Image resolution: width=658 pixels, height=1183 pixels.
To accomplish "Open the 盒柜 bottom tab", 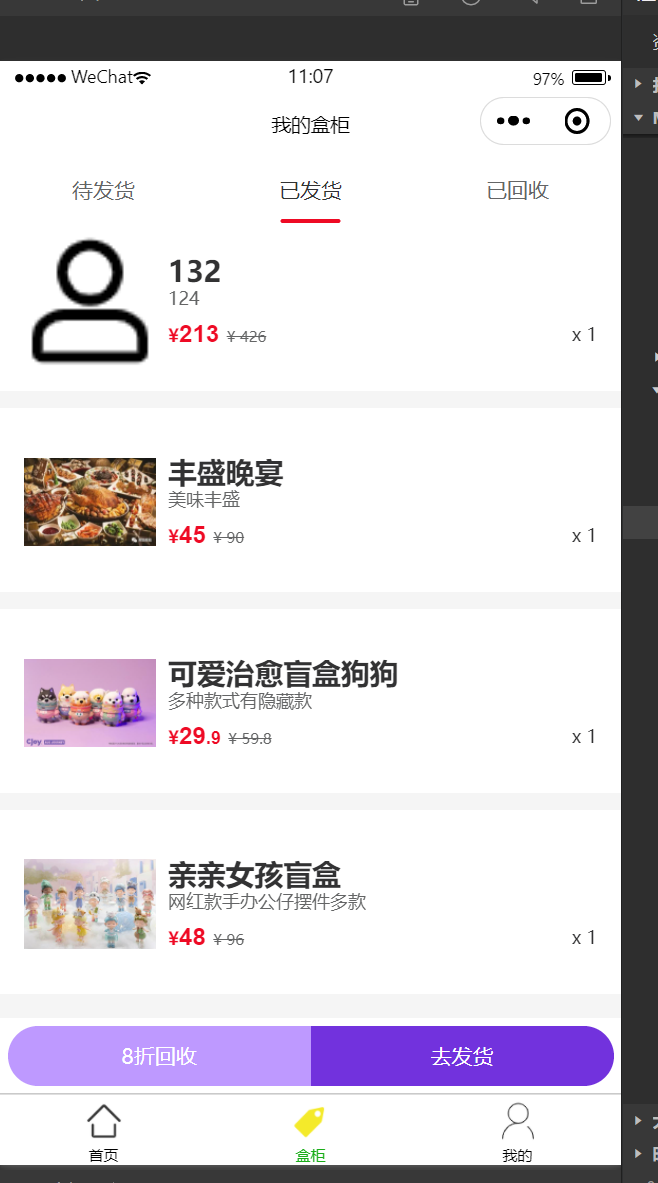I will point(310,1133).
